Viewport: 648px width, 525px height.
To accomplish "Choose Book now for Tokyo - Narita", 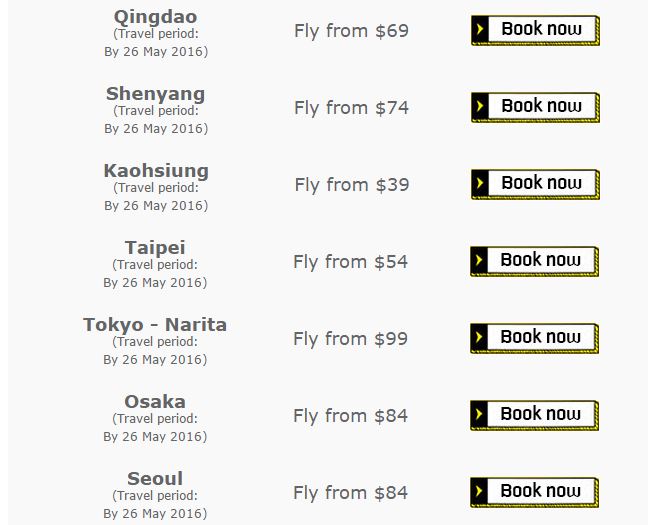I will (535, 338).
